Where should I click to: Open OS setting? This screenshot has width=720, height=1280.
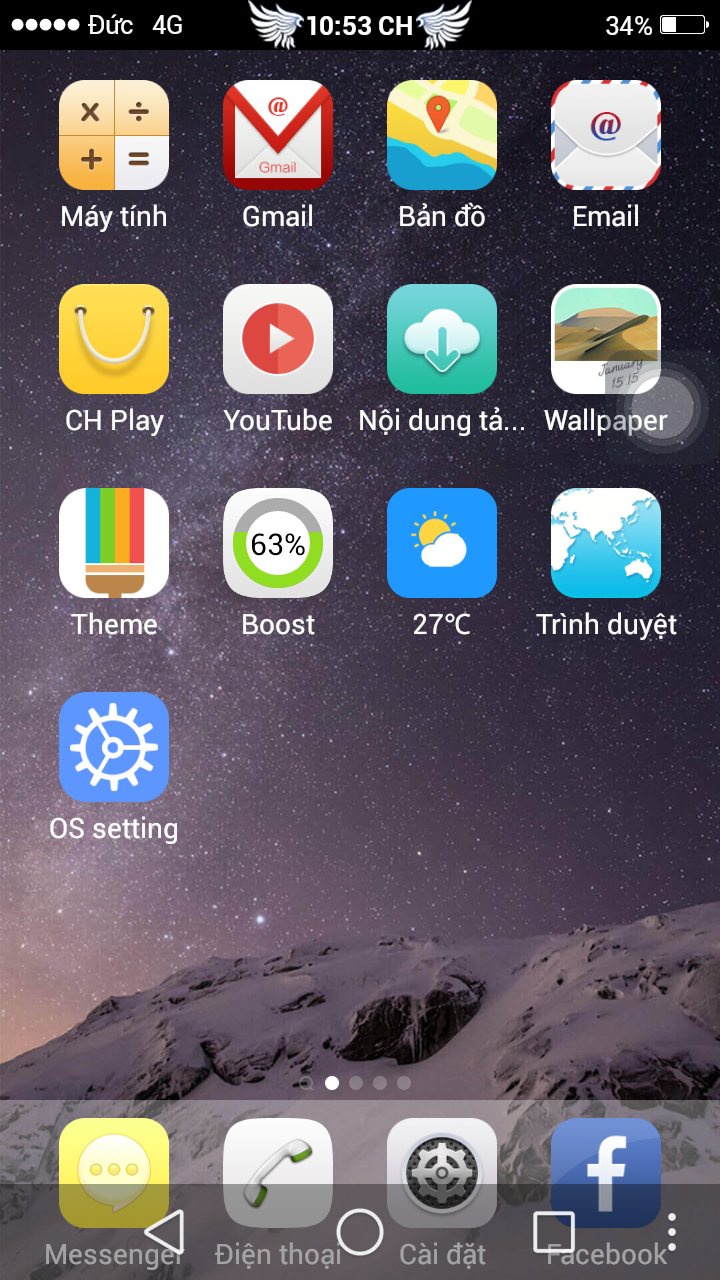pos(114,747)
